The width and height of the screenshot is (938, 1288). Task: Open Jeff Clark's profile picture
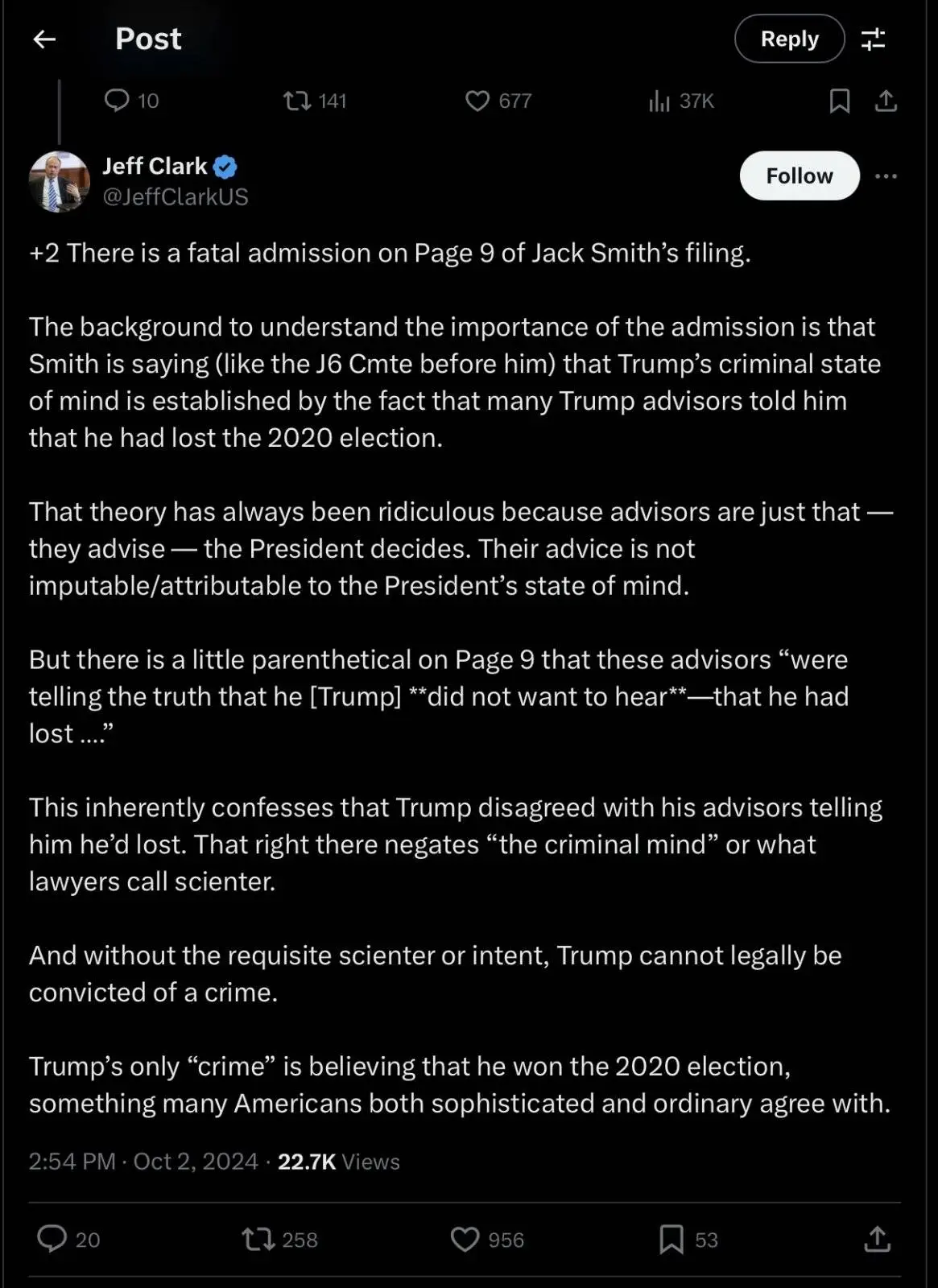tap(59, 182)
